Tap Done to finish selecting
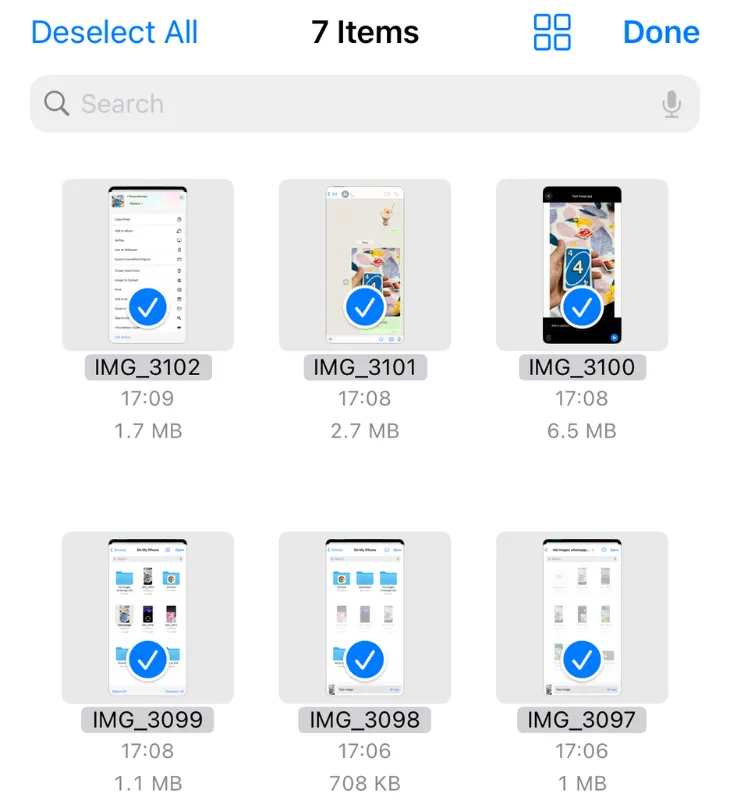730x800 pixels. coord(660,32)
